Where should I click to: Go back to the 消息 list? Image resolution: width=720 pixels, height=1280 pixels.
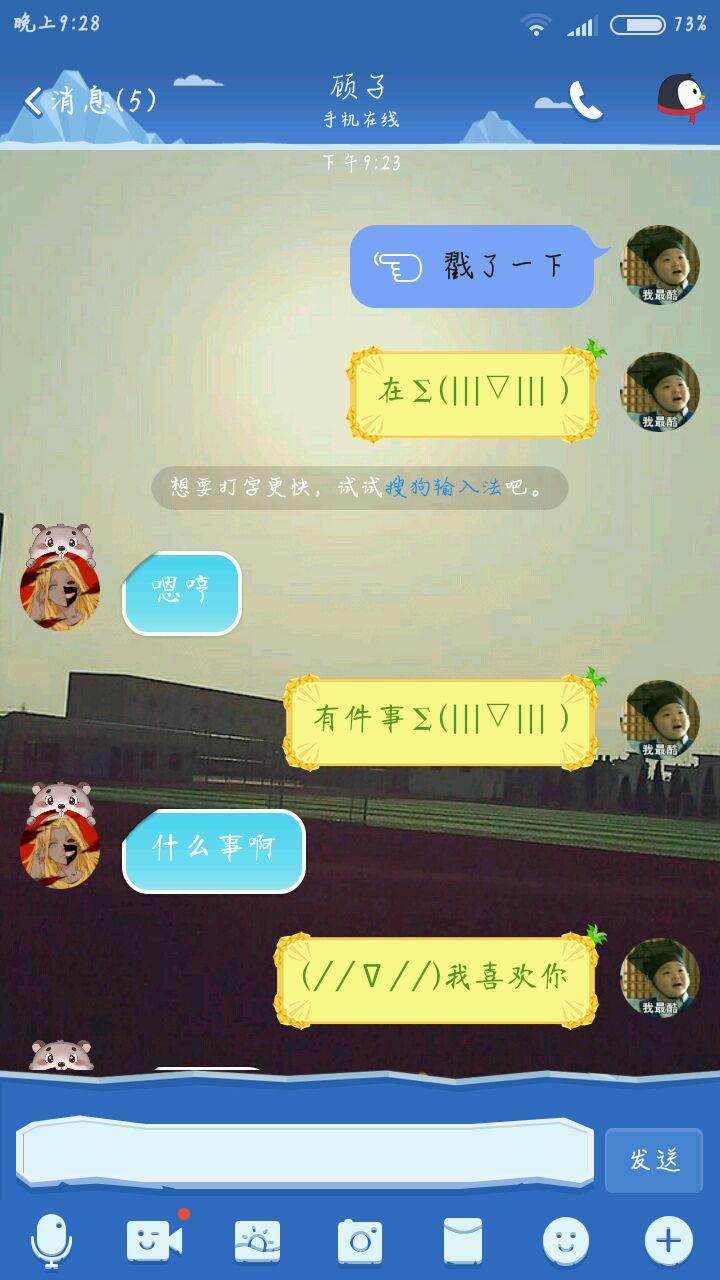point(90,100)
